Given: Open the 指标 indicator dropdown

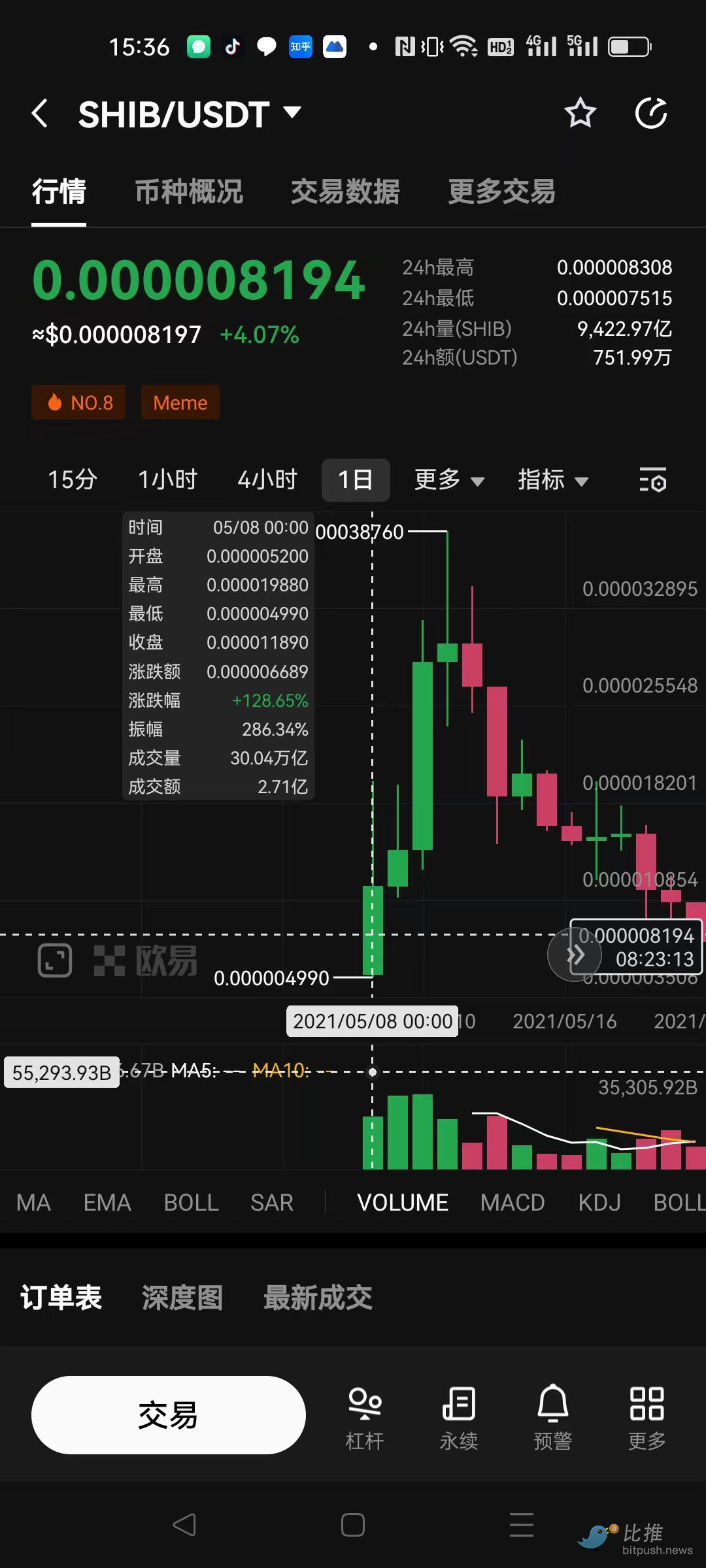Looking at the screenshot, I should tap(552, 480).
